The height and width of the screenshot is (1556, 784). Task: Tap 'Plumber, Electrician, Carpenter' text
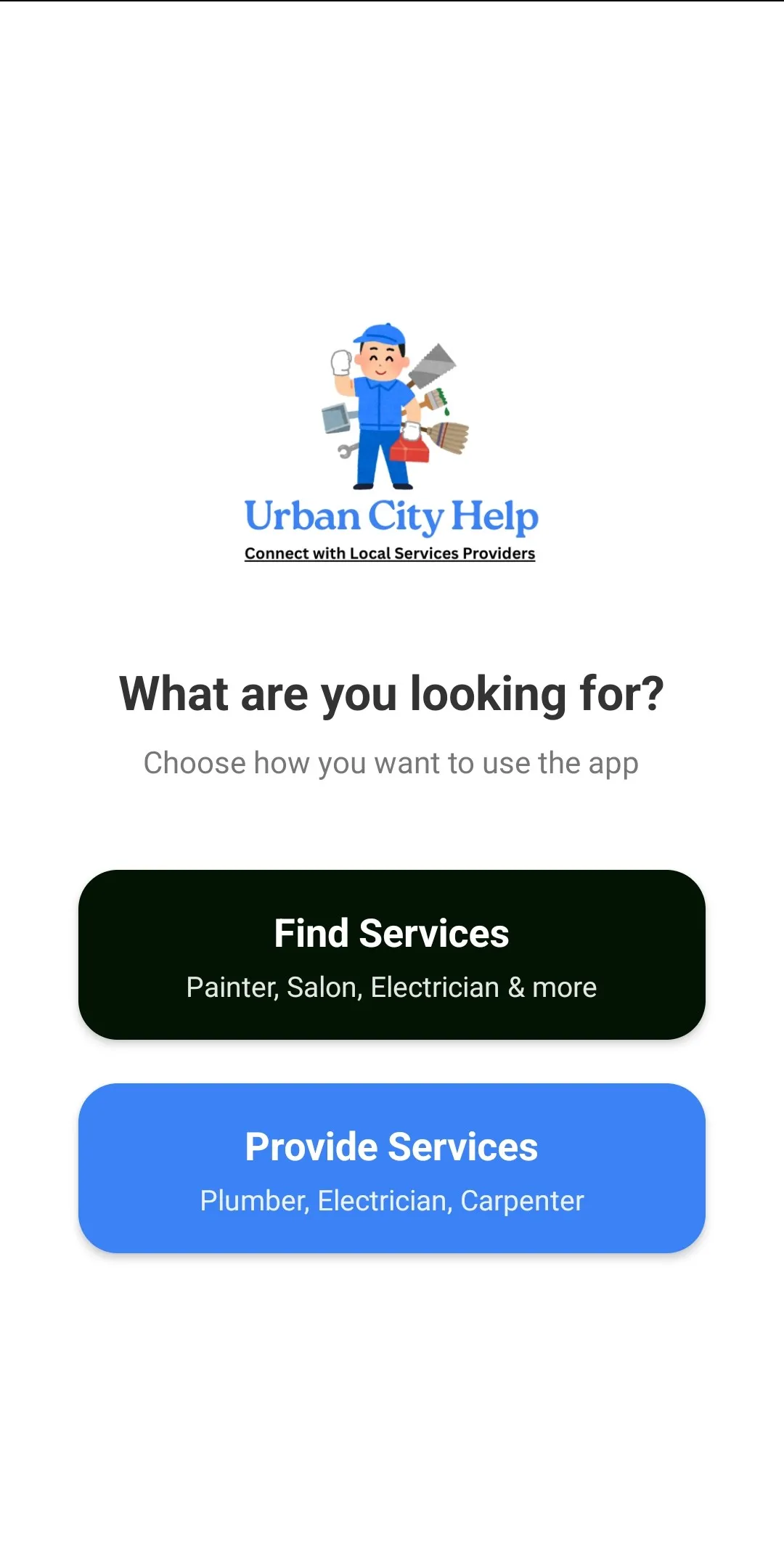(x=391, y=1200)
